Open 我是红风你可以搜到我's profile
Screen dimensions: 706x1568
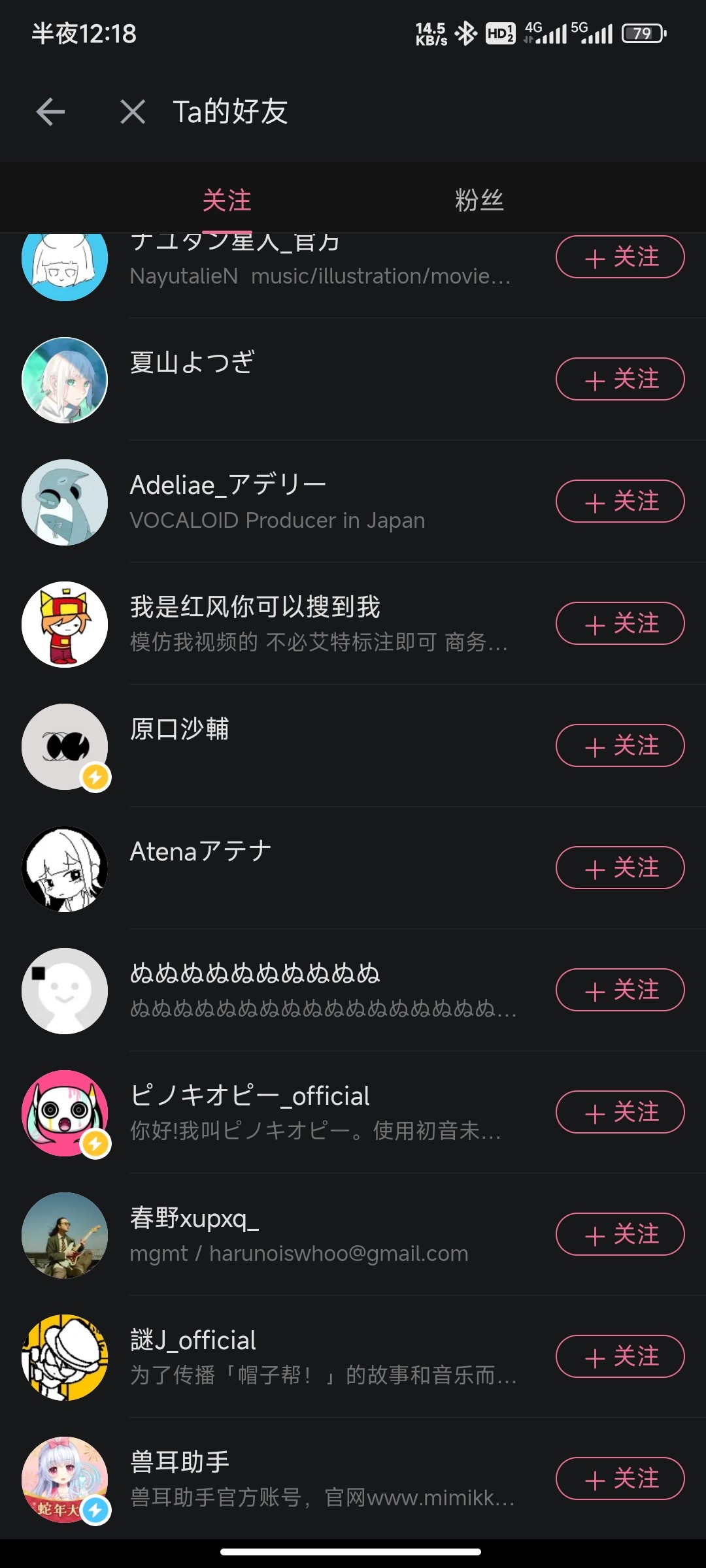coord(255,608)
